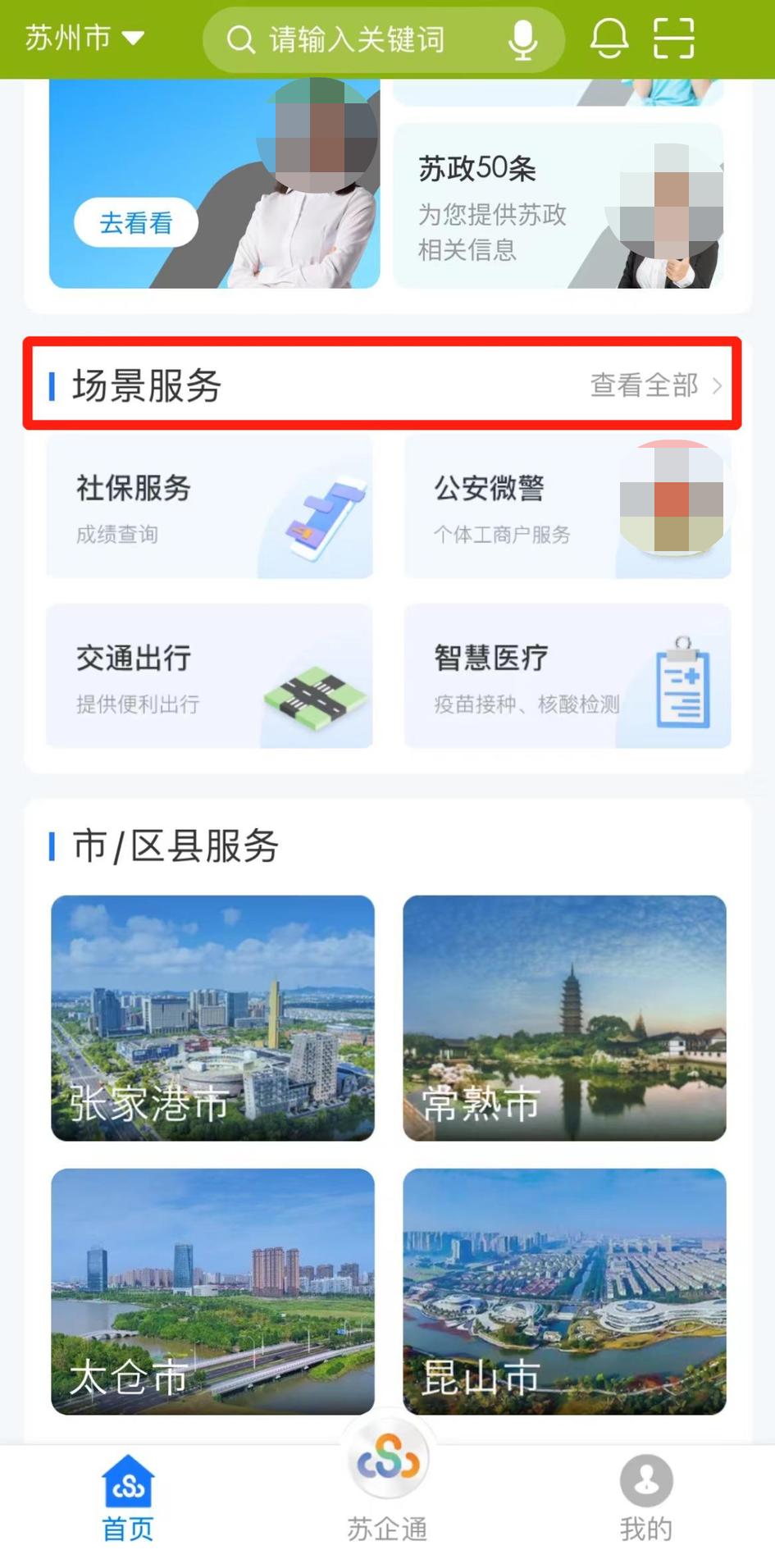Open the QR scan icon
The height and width of the screenshot is (1568, 775).
[674, 39]
